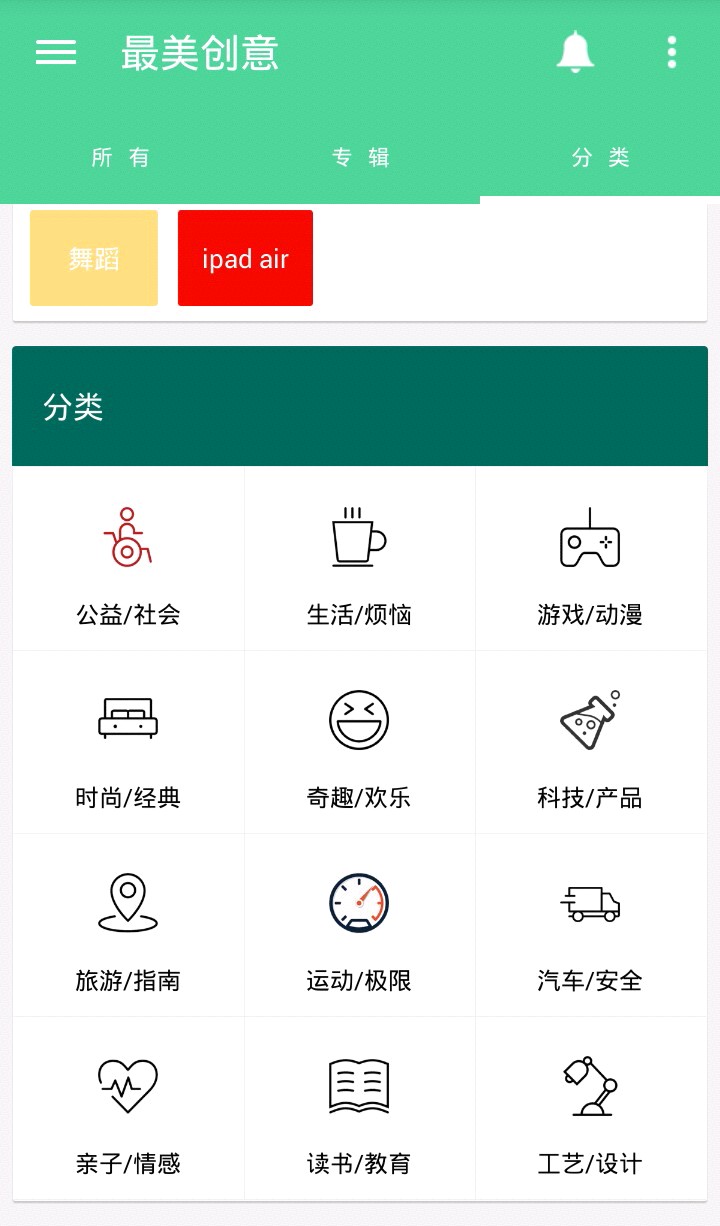
Task: Browse the 工艺/设计 category
Action: point(590,1109)
